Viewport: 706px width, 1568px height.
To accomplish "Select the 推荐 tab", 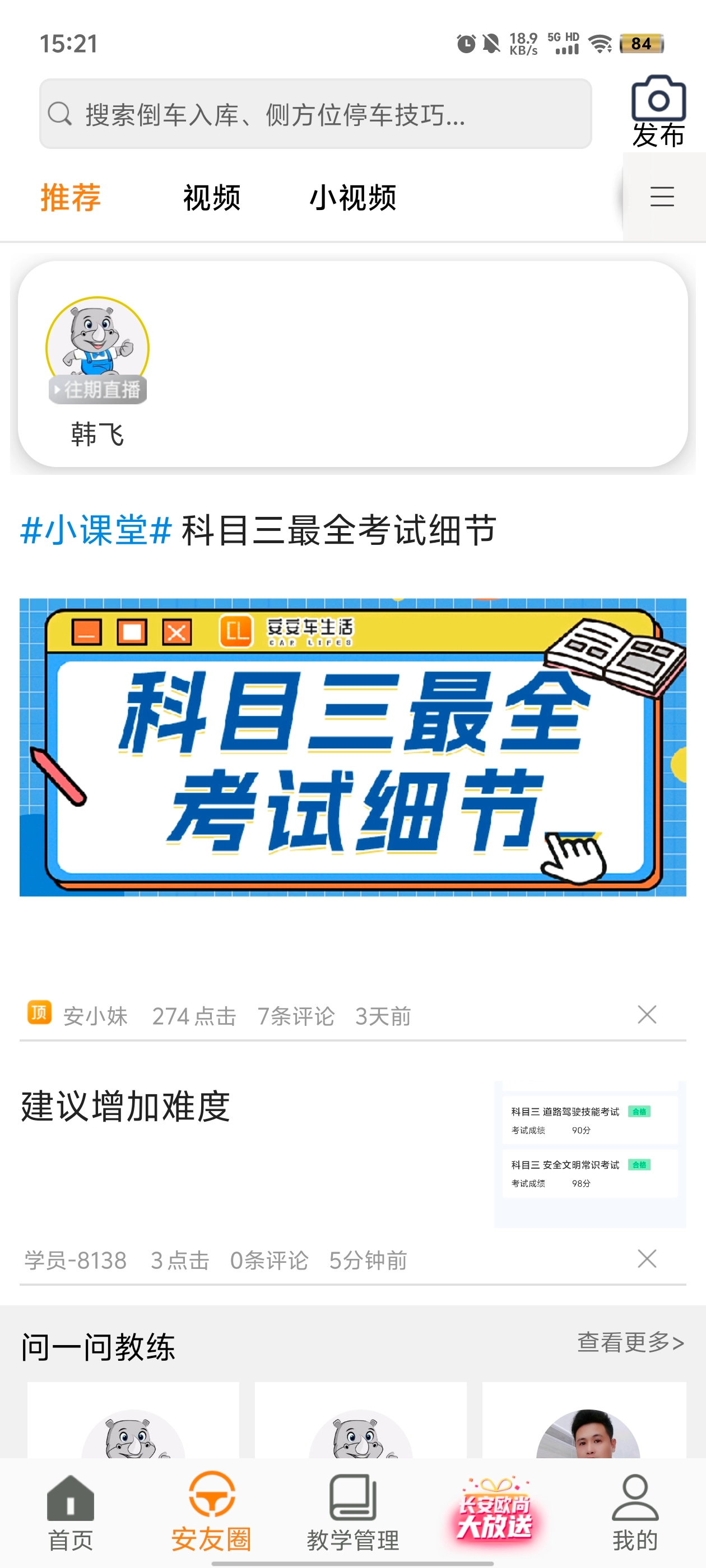I will pyautogui.click(x=69, y=197).
